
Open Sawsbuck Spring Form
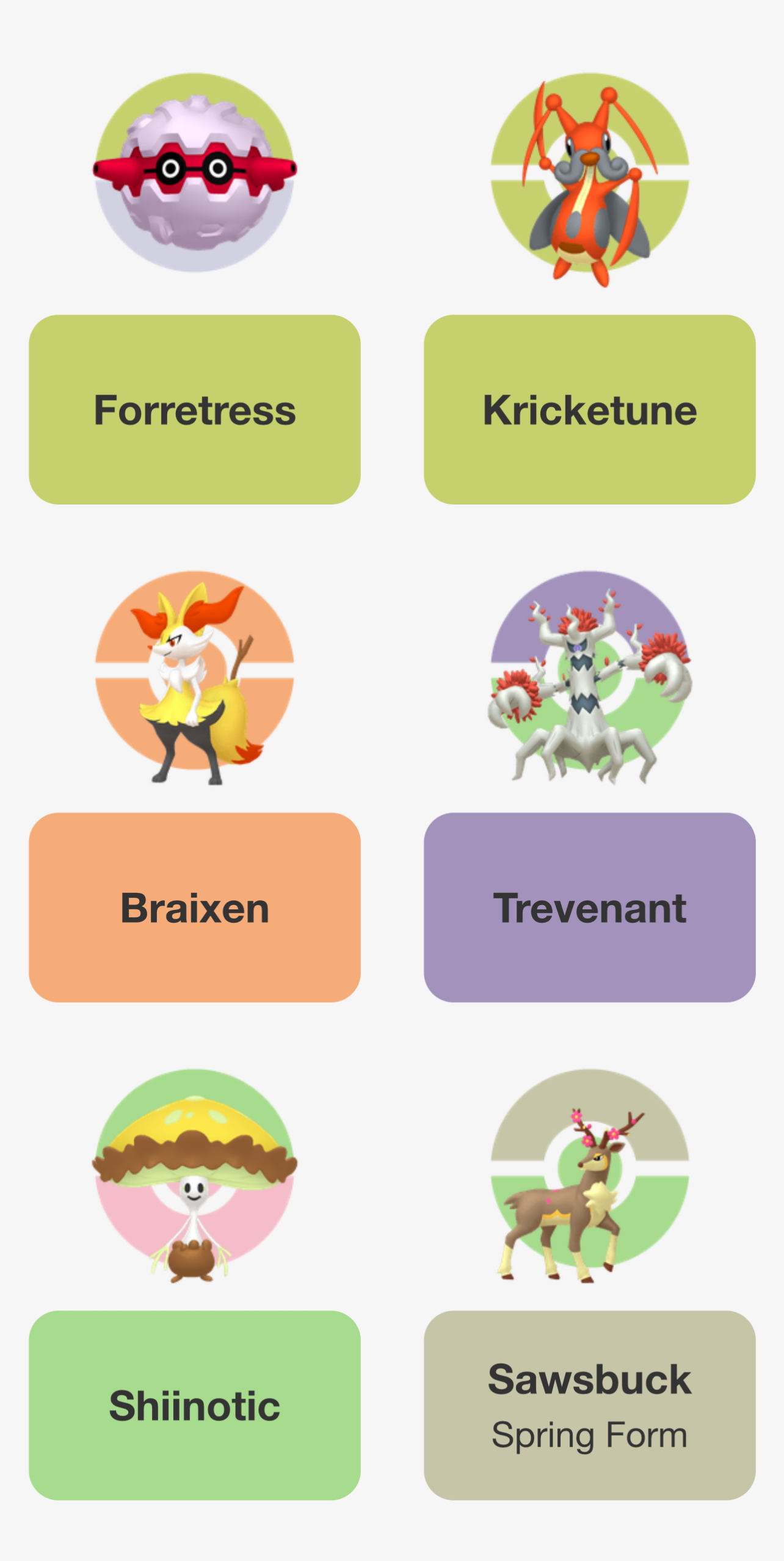click(589, 1405)
